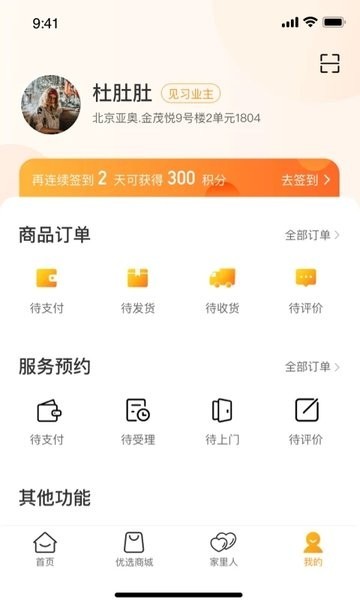Open 待支付 under 商品订单
The image size is (360, 600).
click(x=47, y=291)
